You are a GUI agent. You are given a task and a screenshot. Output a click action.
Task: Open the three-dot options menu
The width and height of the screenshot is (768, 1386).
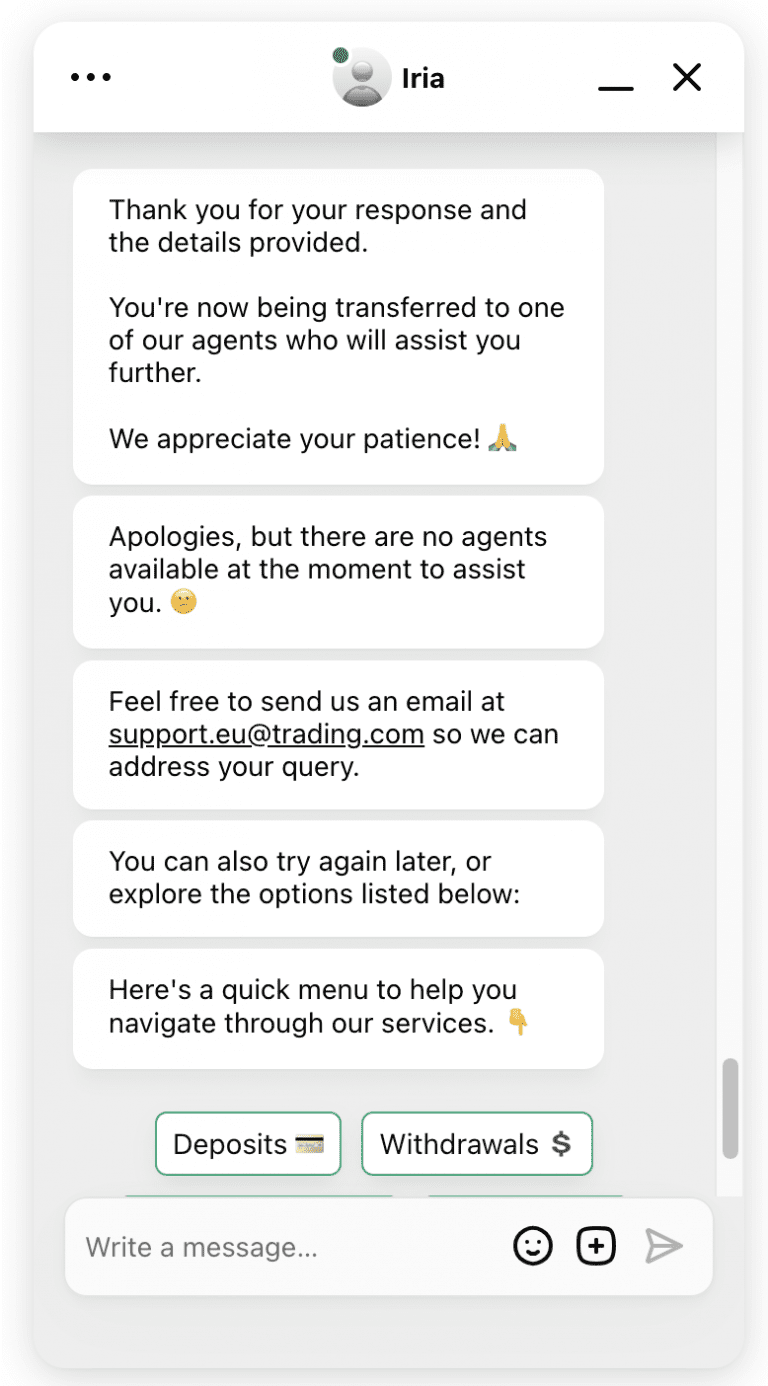click(x=91, y=77)
